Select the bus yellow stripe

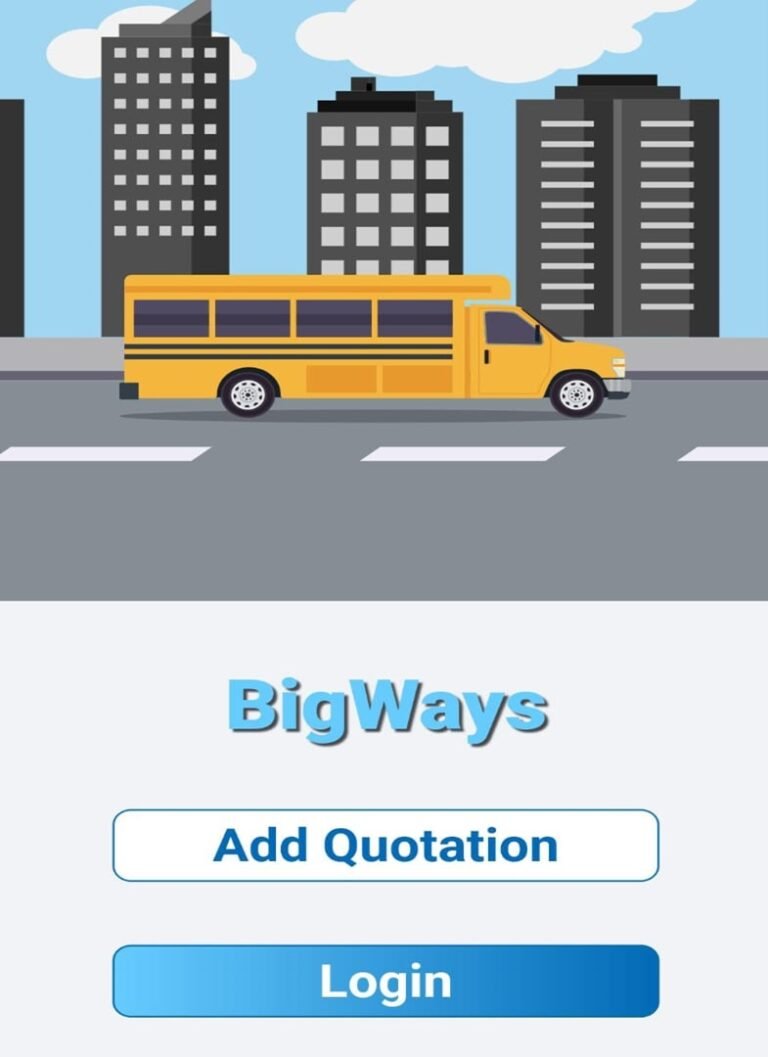(300, 352)
